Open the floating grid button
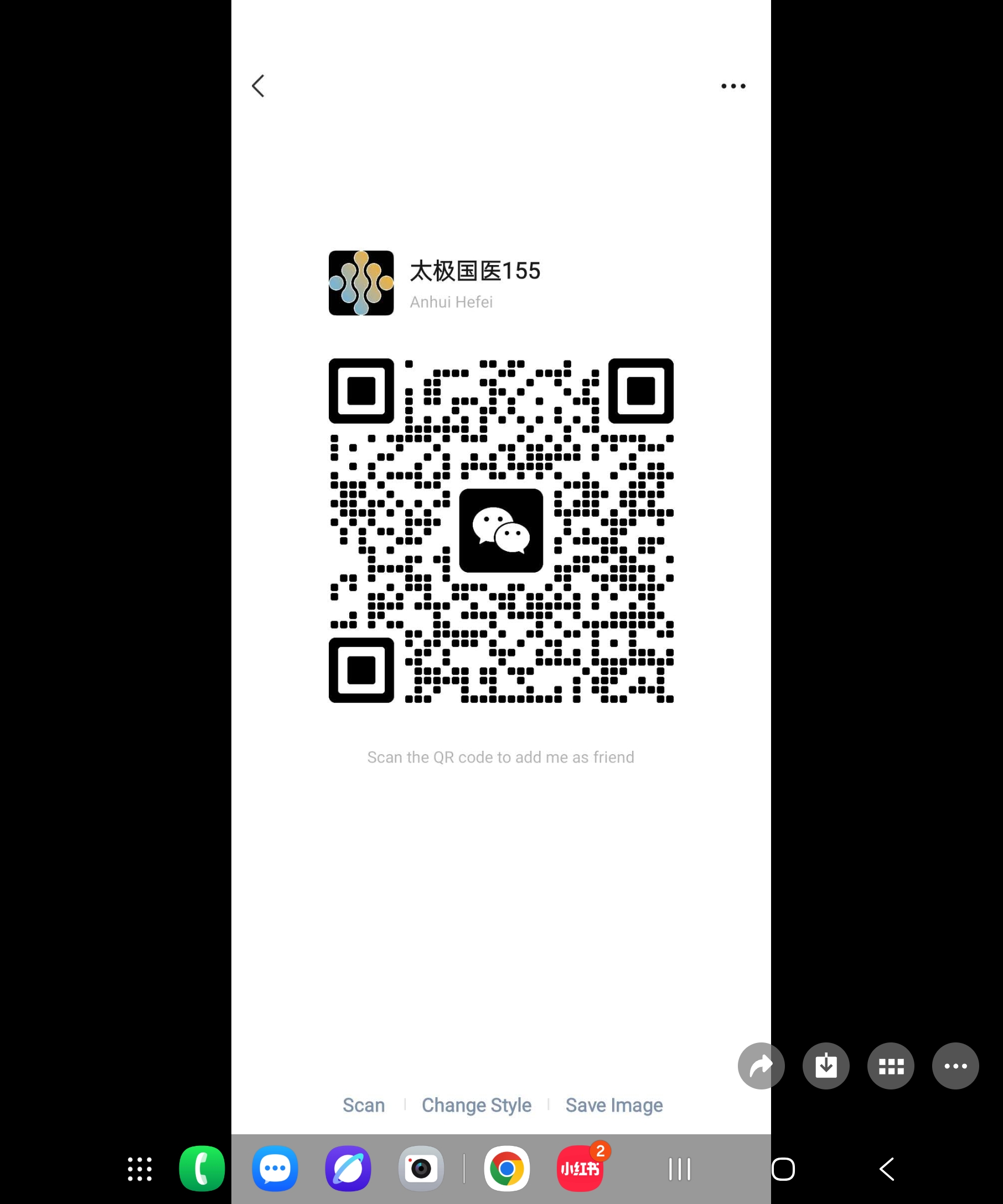This screenshot has width=1003, height=1204. point(891,1066)
